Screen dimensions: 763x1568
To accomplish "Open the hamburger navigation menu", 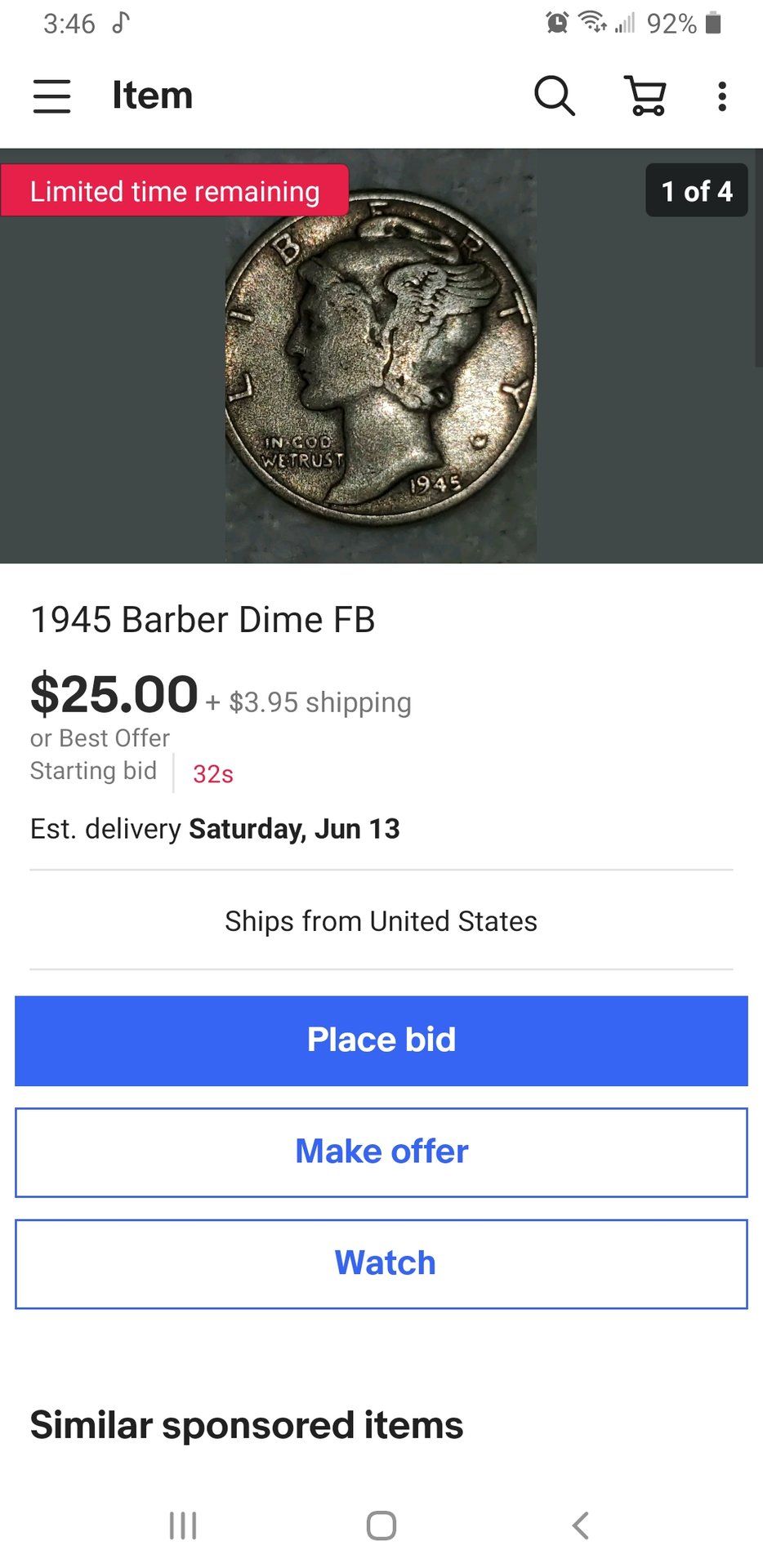I will point(52,96).
